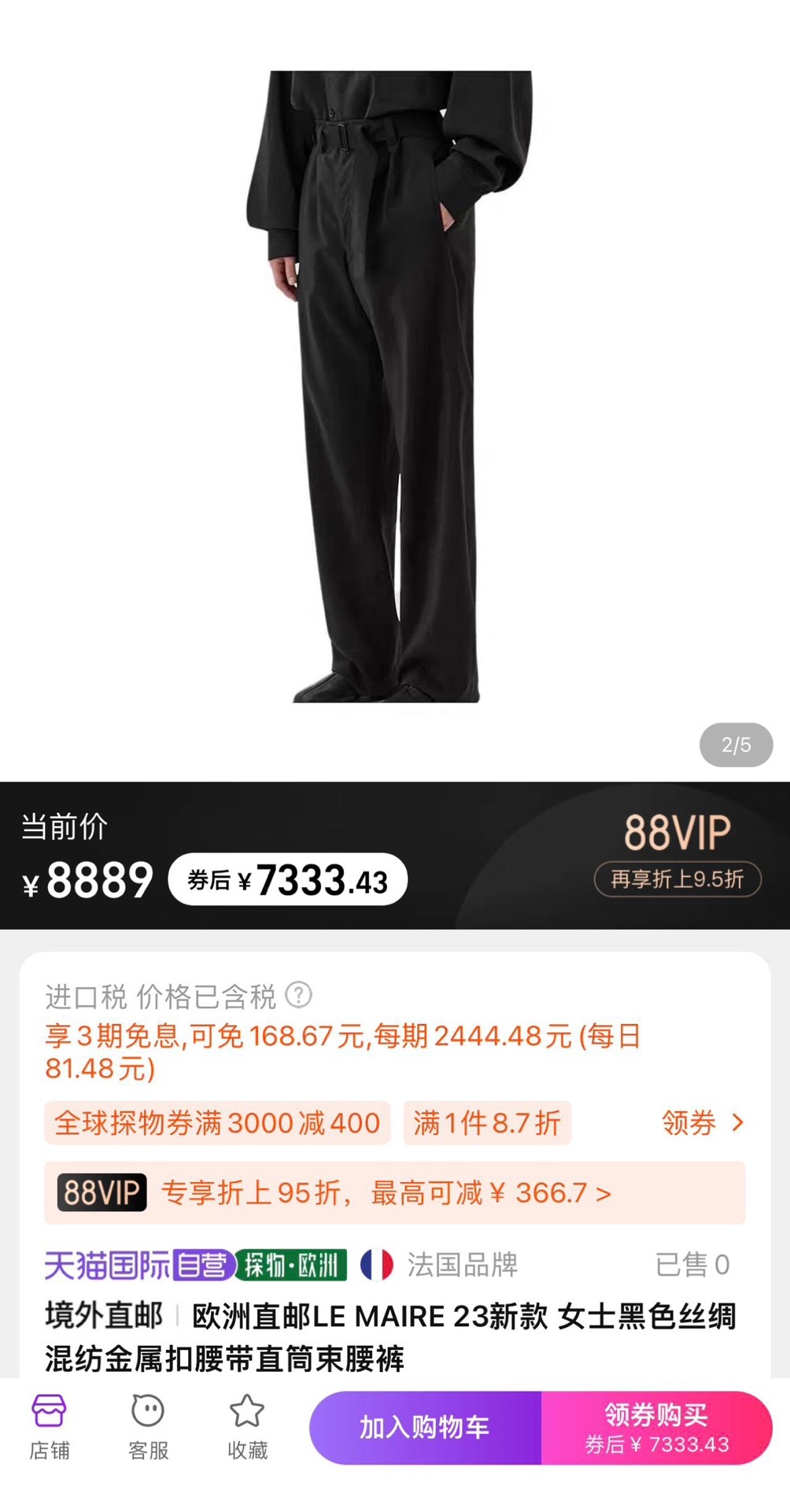
Task: Open 领券 to claim coupons
Action: 702,1123
